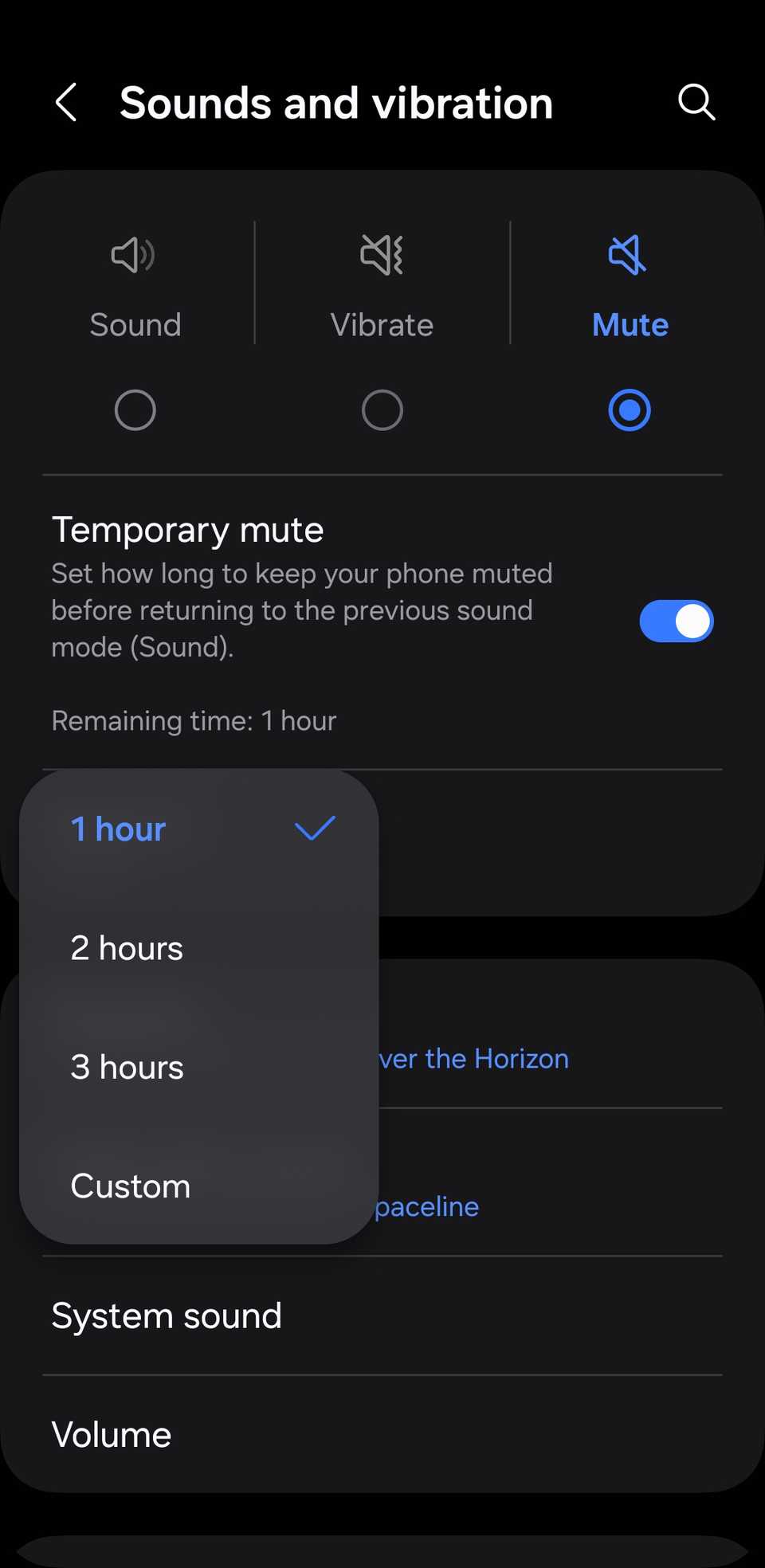Image resolution: width=765 pixels, height=1568 pixels.
Task: Select the checkmark next to 1 hour
Action: 313,829
